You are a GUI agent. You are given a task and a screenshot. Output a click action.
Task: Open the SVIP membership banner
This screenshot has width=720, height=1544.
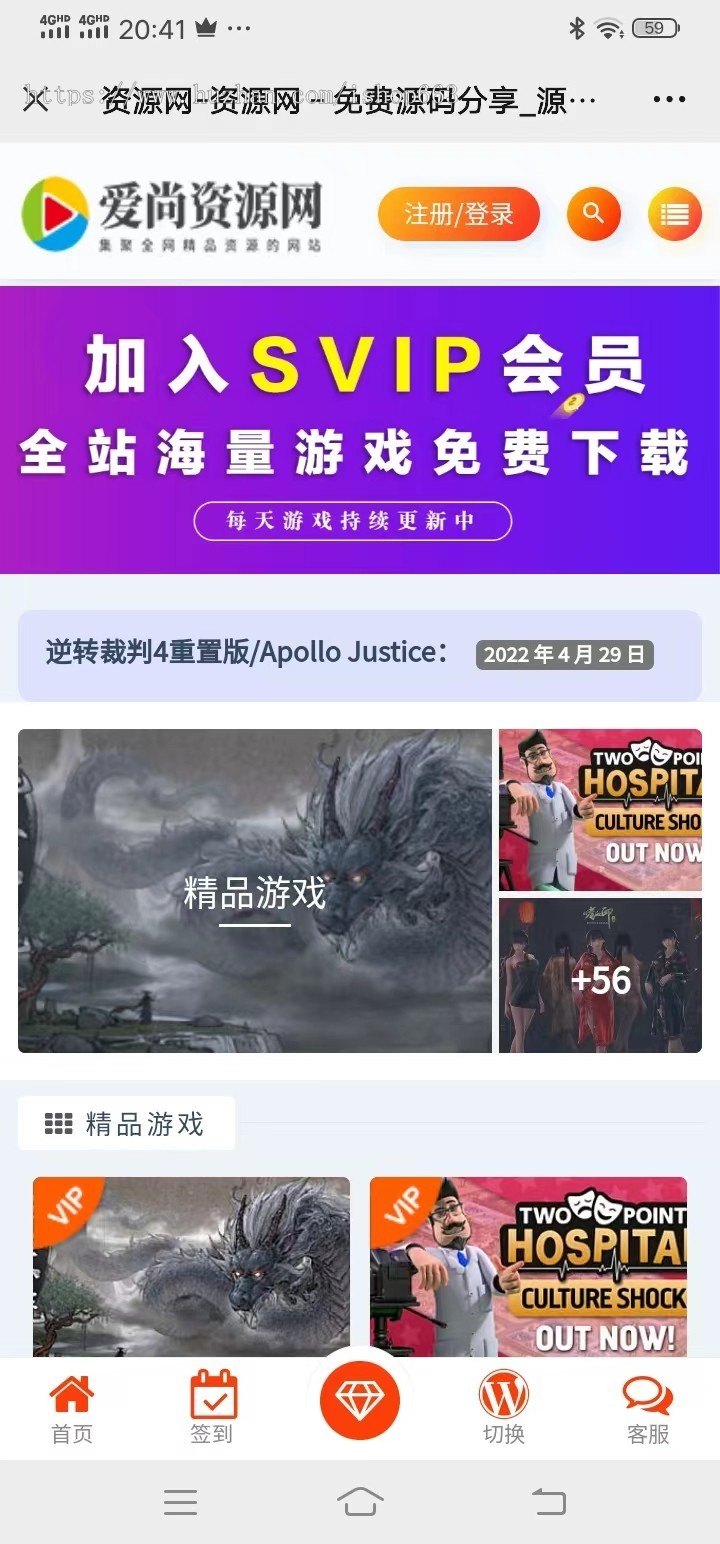pyautogui.click(x=360, y=430)
